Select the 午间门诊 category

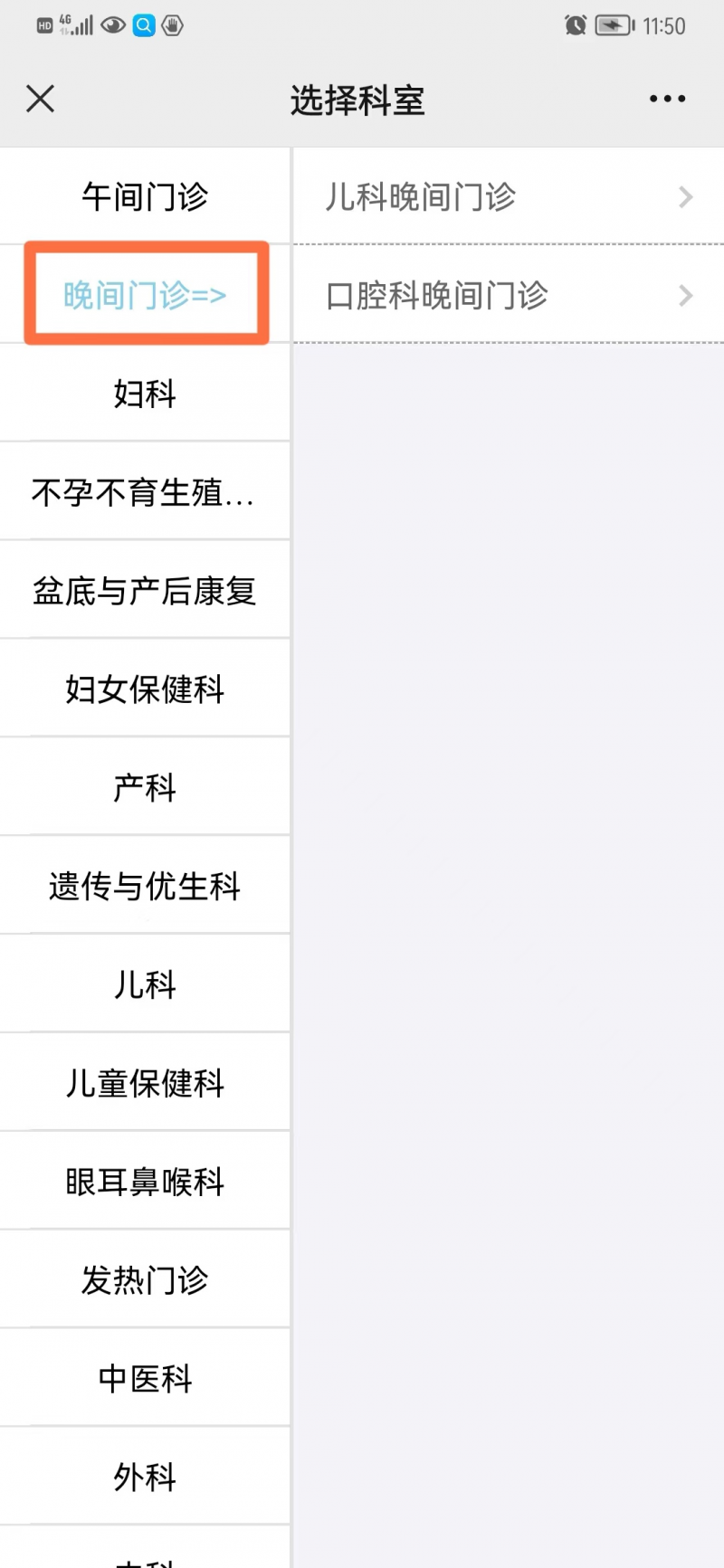coord(145,196)
